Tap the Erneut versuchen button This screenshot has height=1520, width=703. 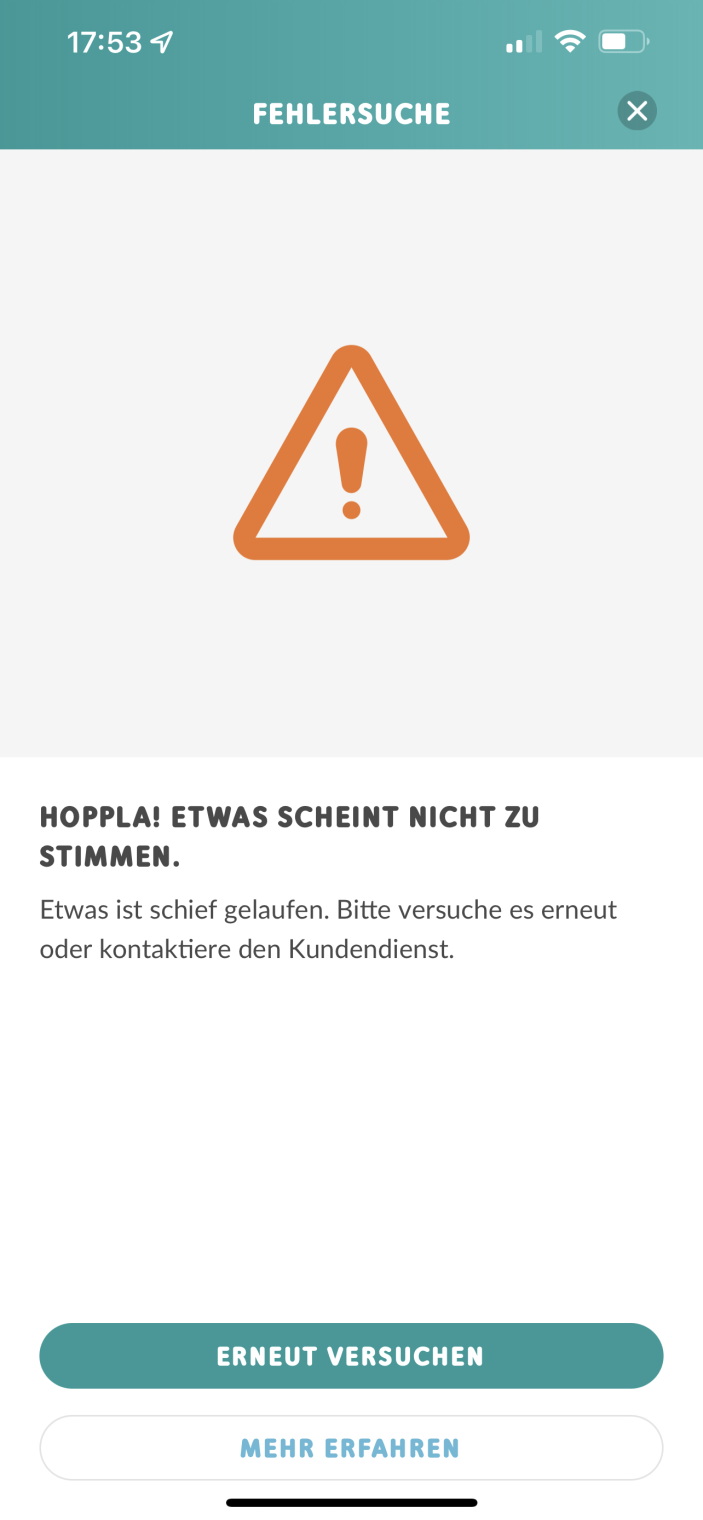pos(351,1356)
